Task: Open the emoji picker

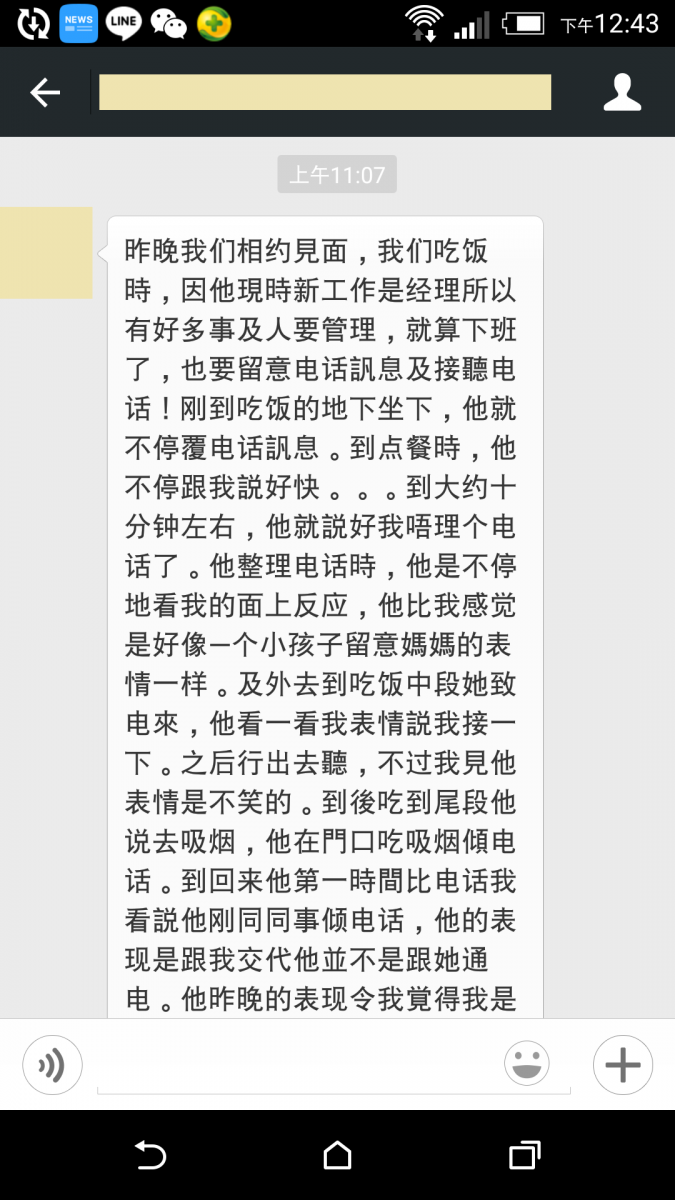Action: click(527, 1064)
